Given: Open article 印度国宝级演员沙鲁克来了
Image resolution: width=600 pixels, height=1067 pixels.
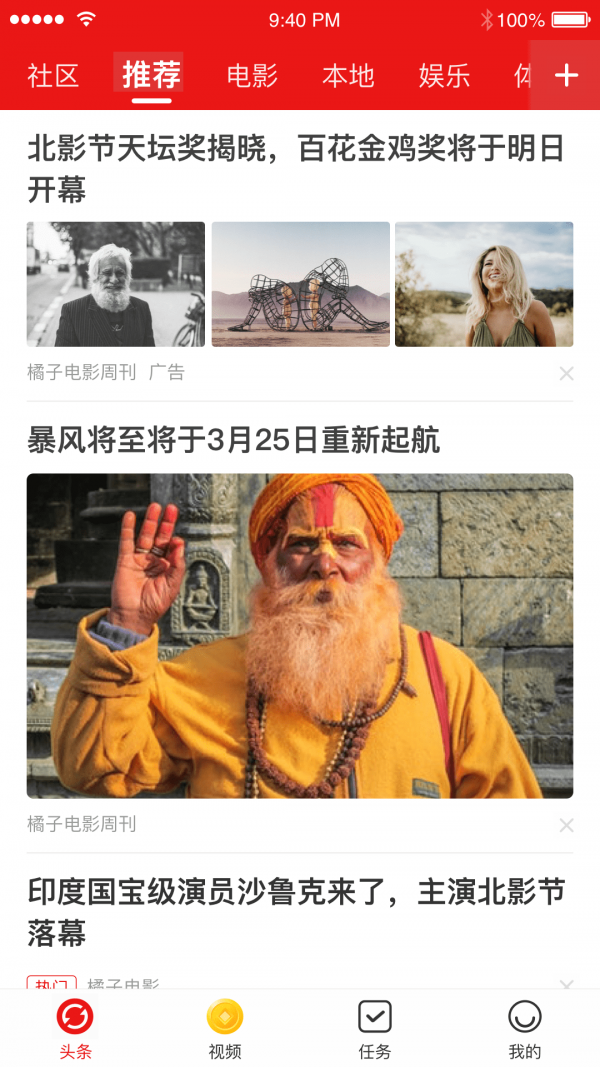Looking at the screenshot, I should (296, 911).
